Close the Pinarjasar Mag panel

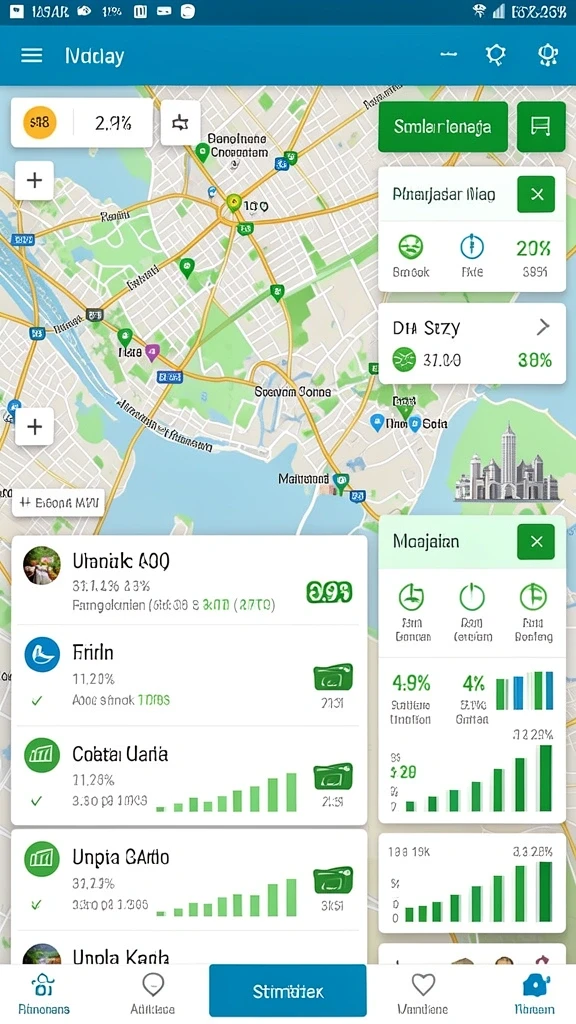click(536, 194)
